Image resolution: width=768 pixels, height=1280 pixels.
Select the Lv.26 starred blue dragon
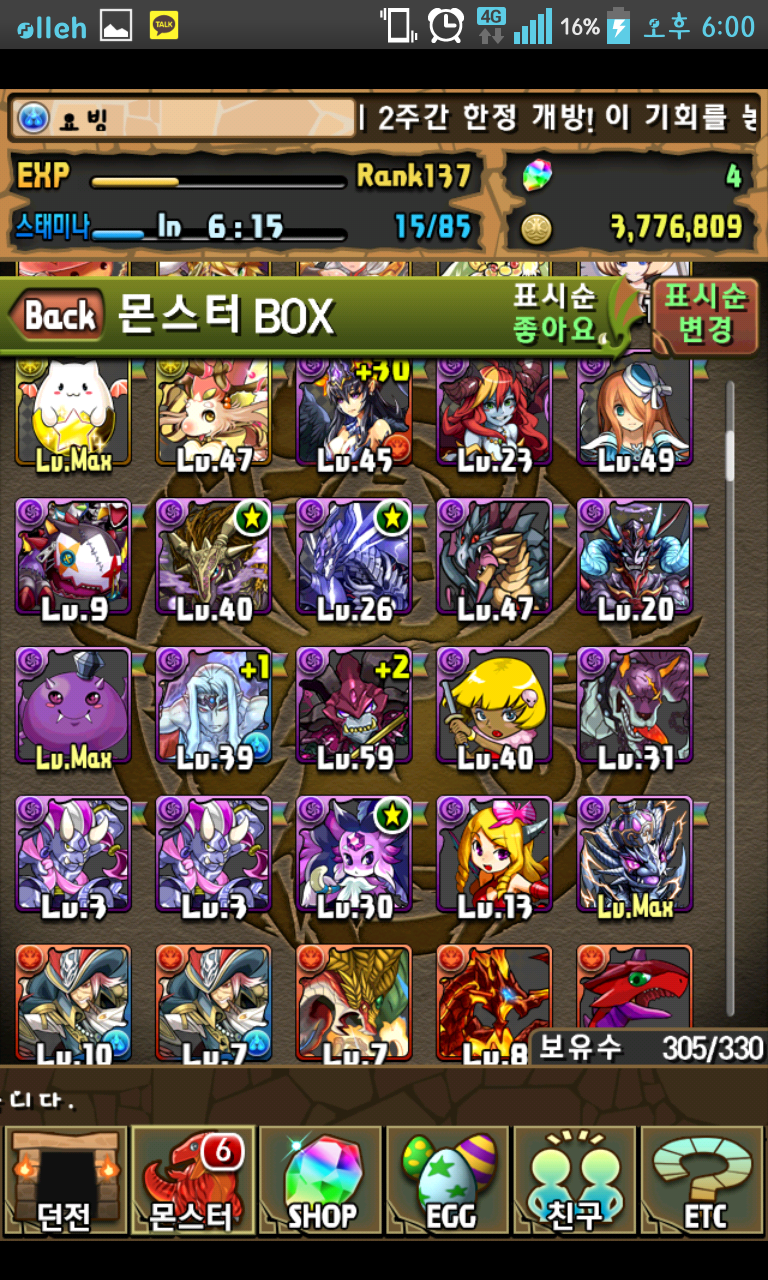354,558
